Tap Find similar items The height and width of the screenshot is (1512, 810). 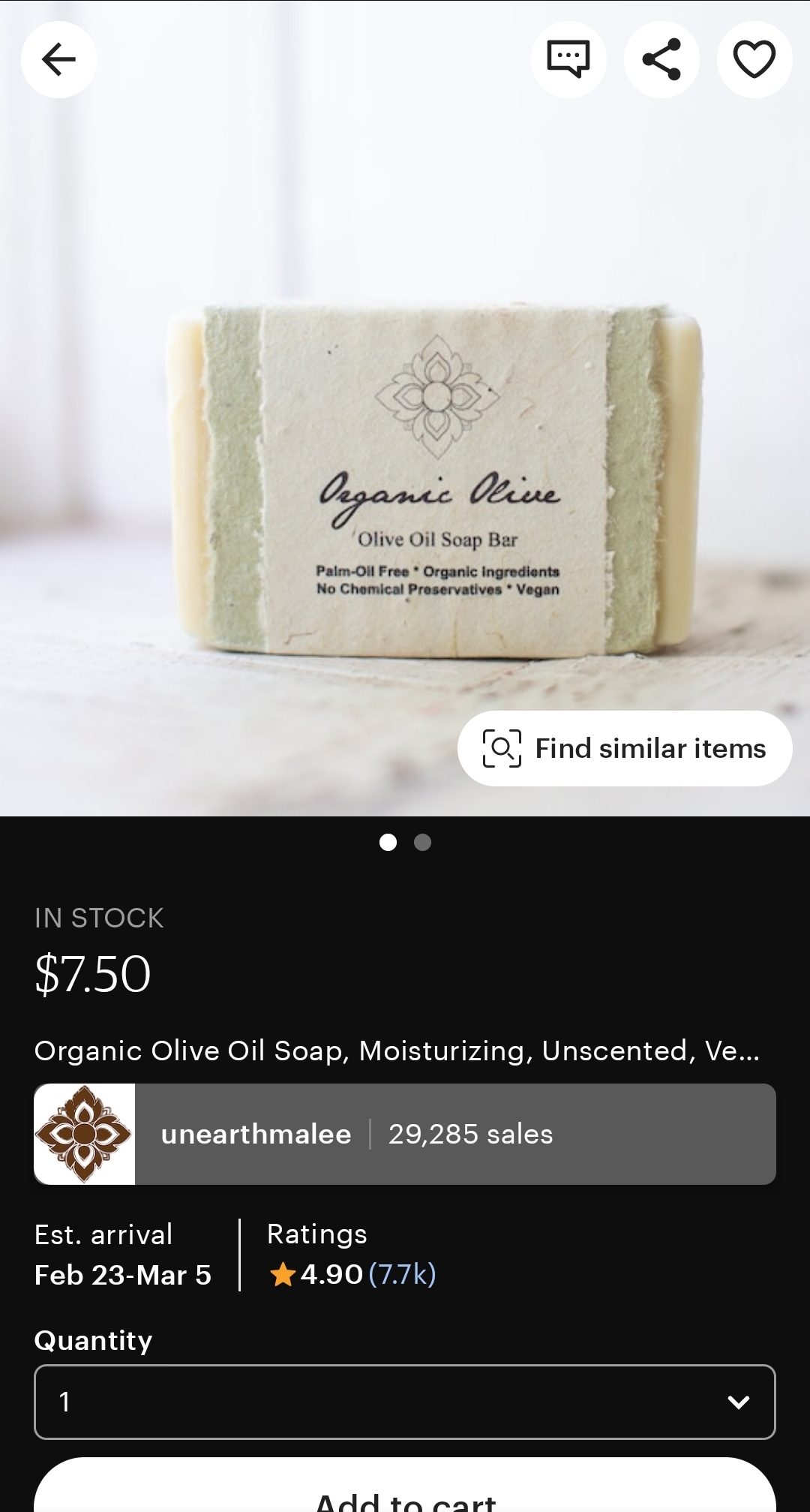coord(625,748)
